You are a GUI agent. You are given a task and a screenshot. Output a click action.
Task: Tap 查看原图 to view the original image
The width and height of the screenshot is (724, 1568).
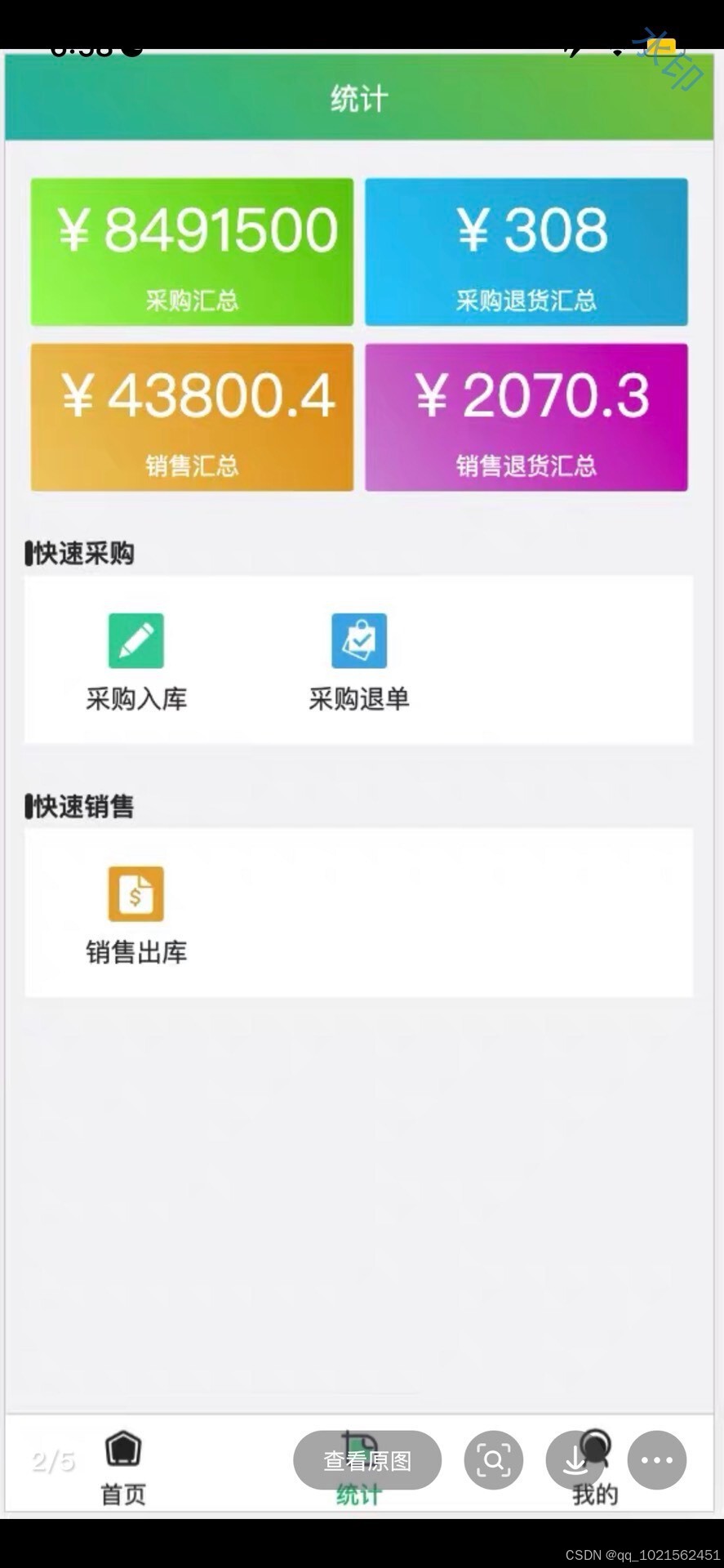click(367, 1459)
